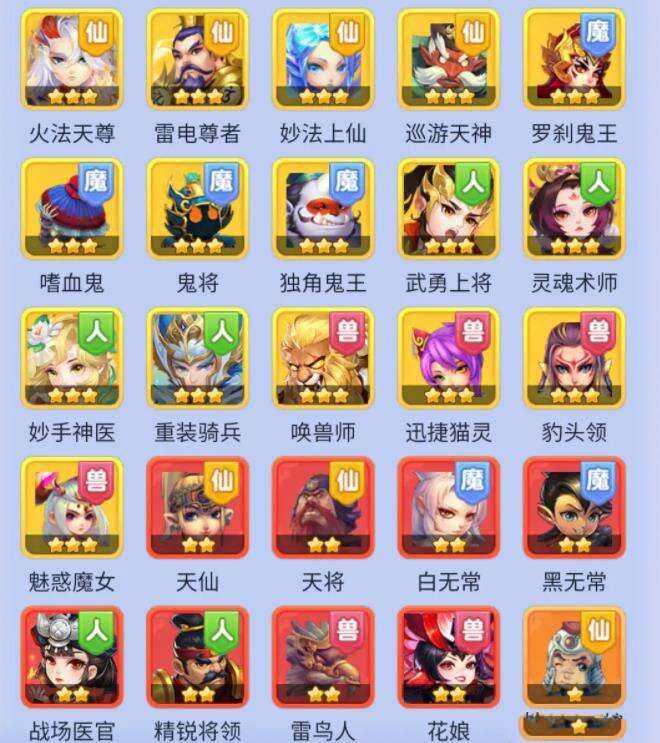View 独角鬼王 hero details
This screenshot has height=743, width=660.
[322, 208]
